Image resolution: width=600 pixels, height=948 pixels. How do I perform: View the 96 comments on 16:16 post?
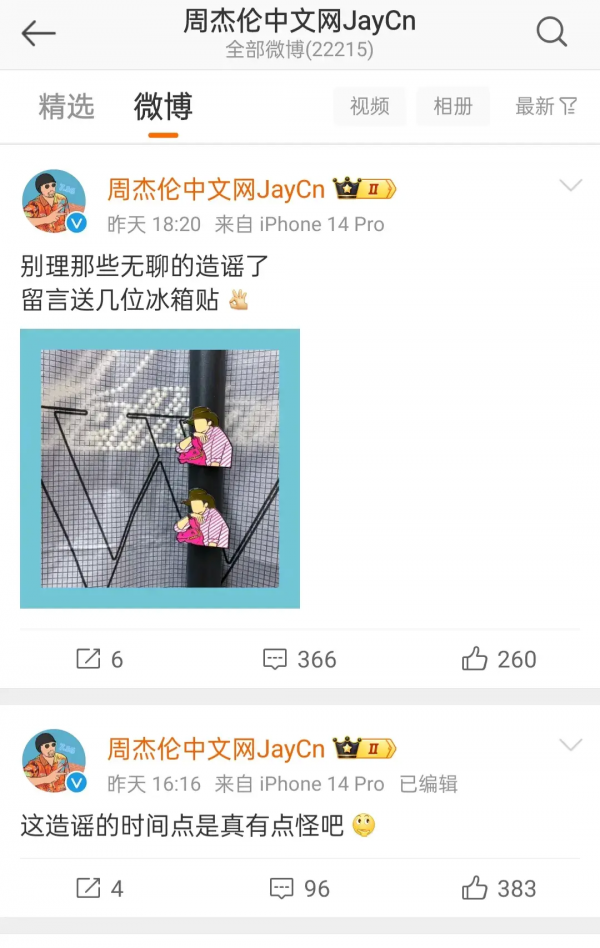coord(299,888)
